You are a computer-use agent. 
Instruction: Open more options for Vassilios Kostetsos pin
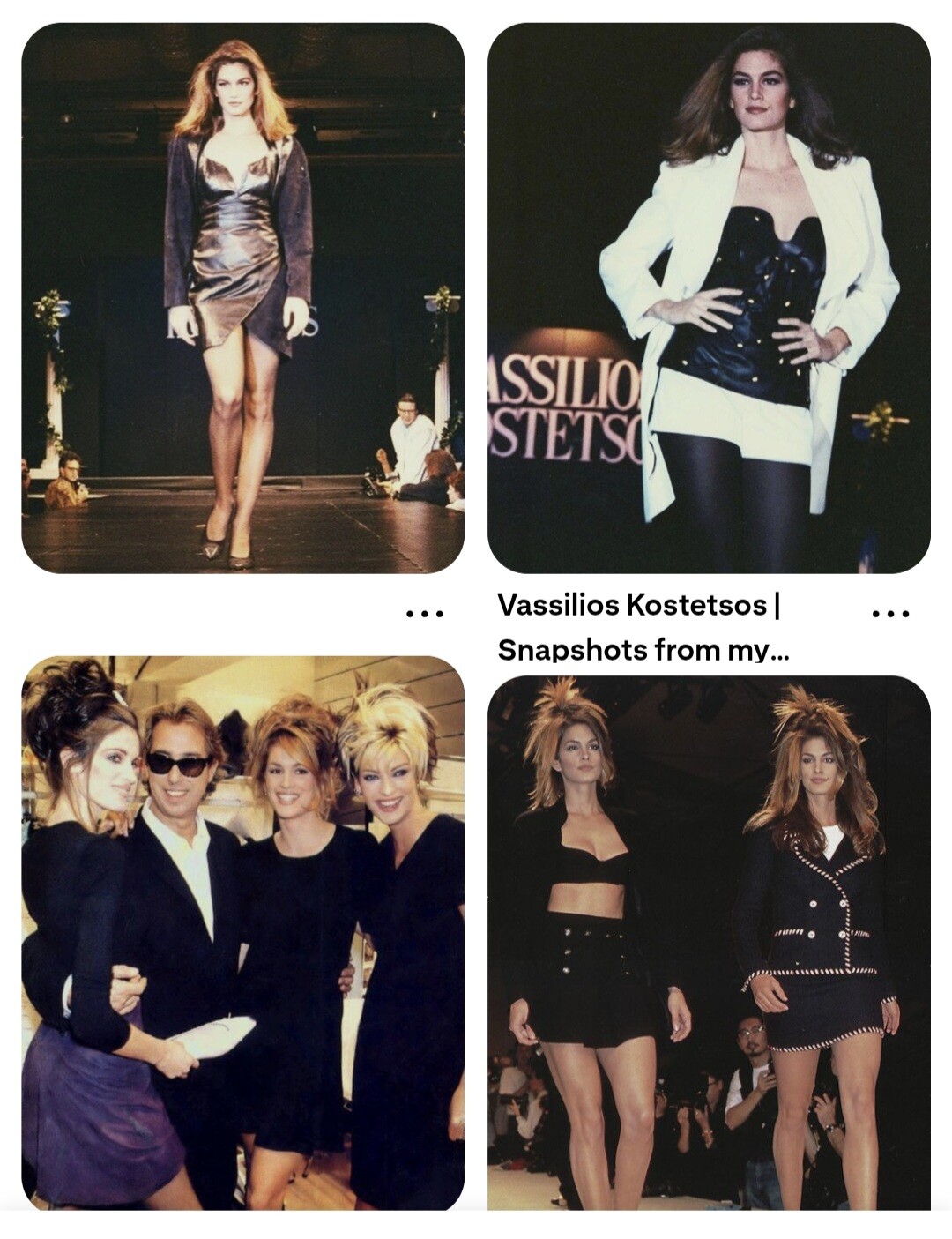click(890, 612)
